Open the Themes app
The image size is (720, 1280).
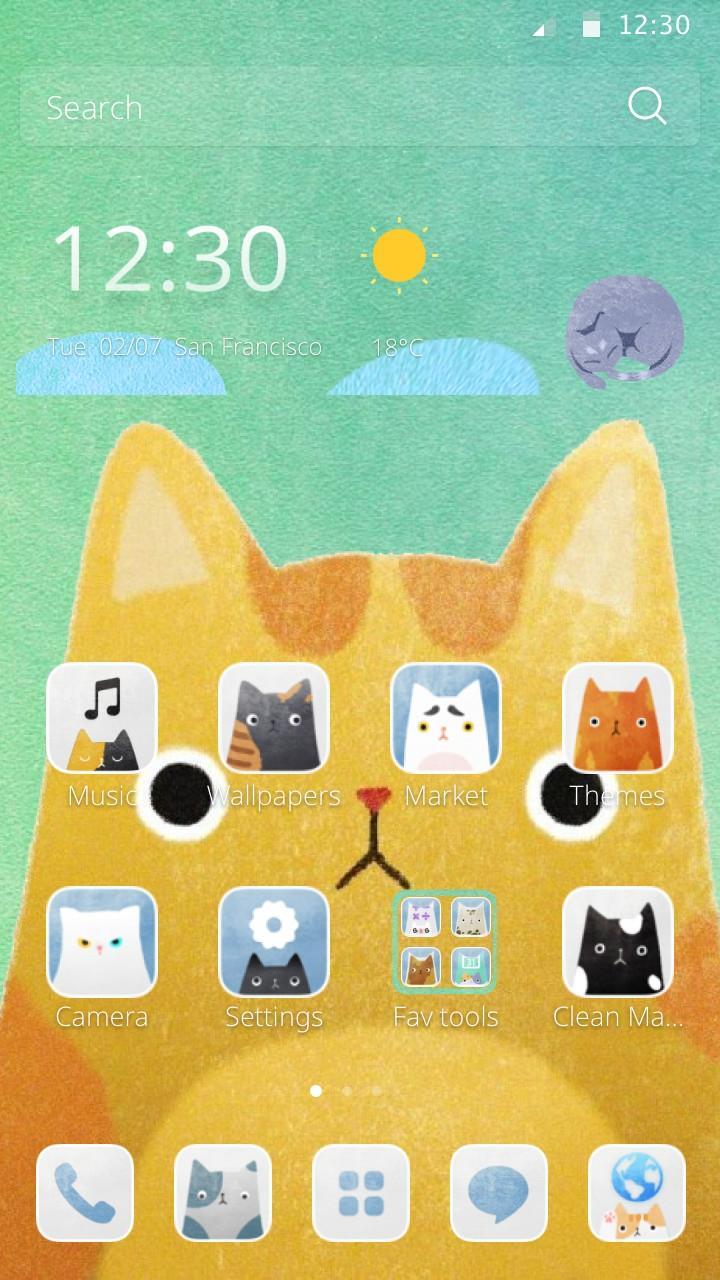[x=617, y=718]
